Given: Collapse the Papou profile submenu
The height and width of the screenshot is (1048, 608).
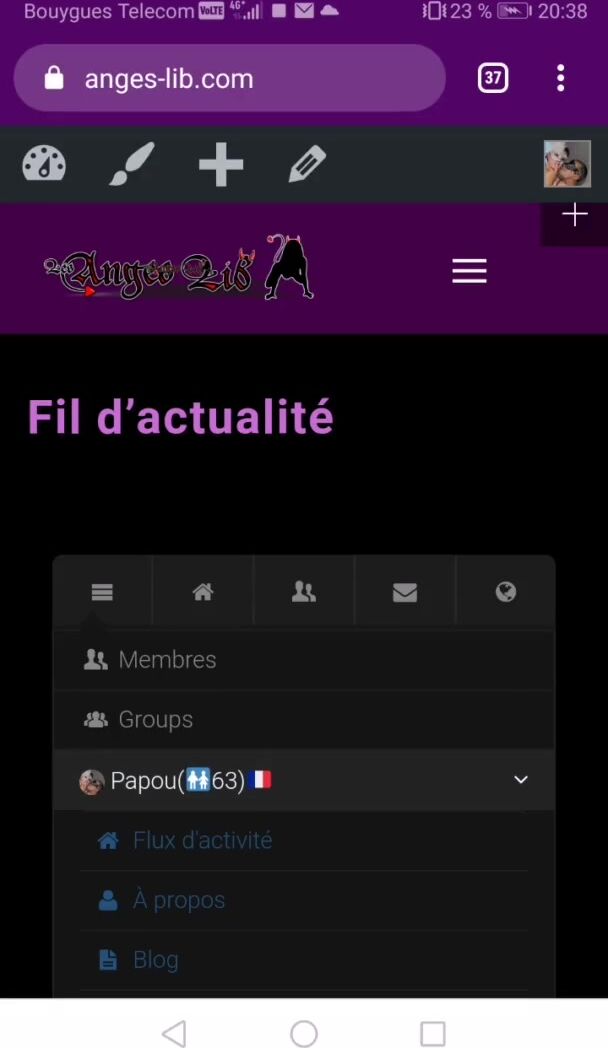Looking at the screenshot, I should point(520,780).
